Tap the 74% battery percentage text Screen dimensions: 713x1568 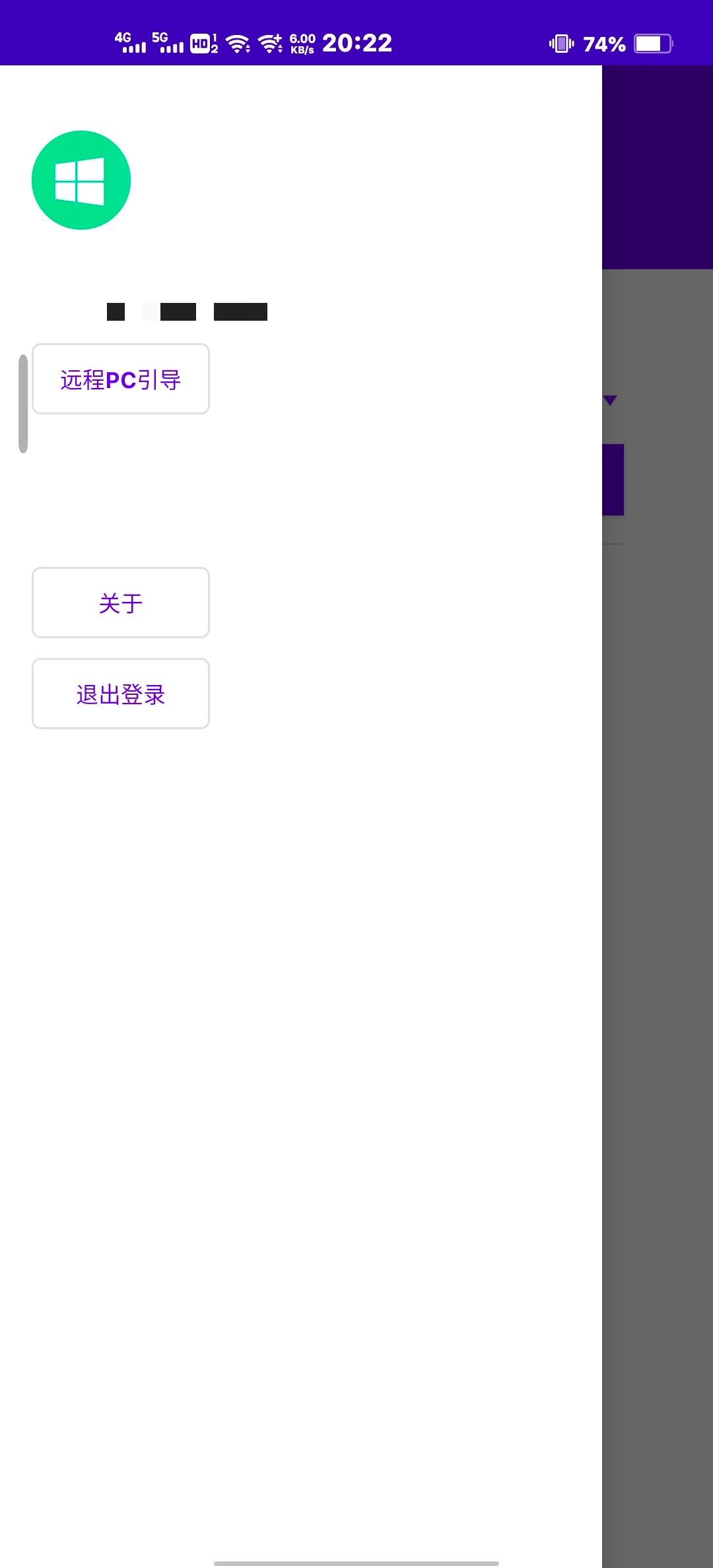coord(604,44)
